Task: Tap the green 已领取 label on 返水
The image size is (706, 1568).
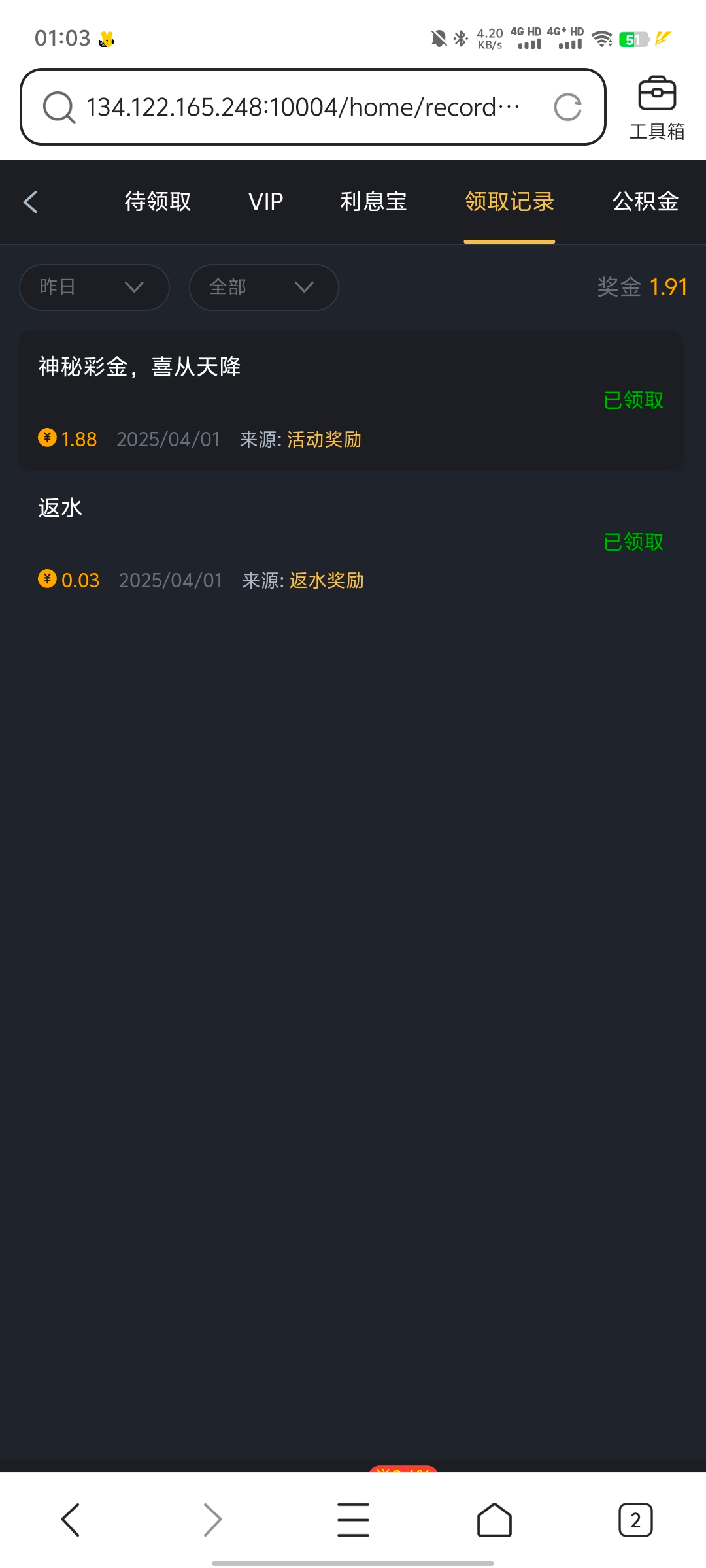Action: click(633, 542)
